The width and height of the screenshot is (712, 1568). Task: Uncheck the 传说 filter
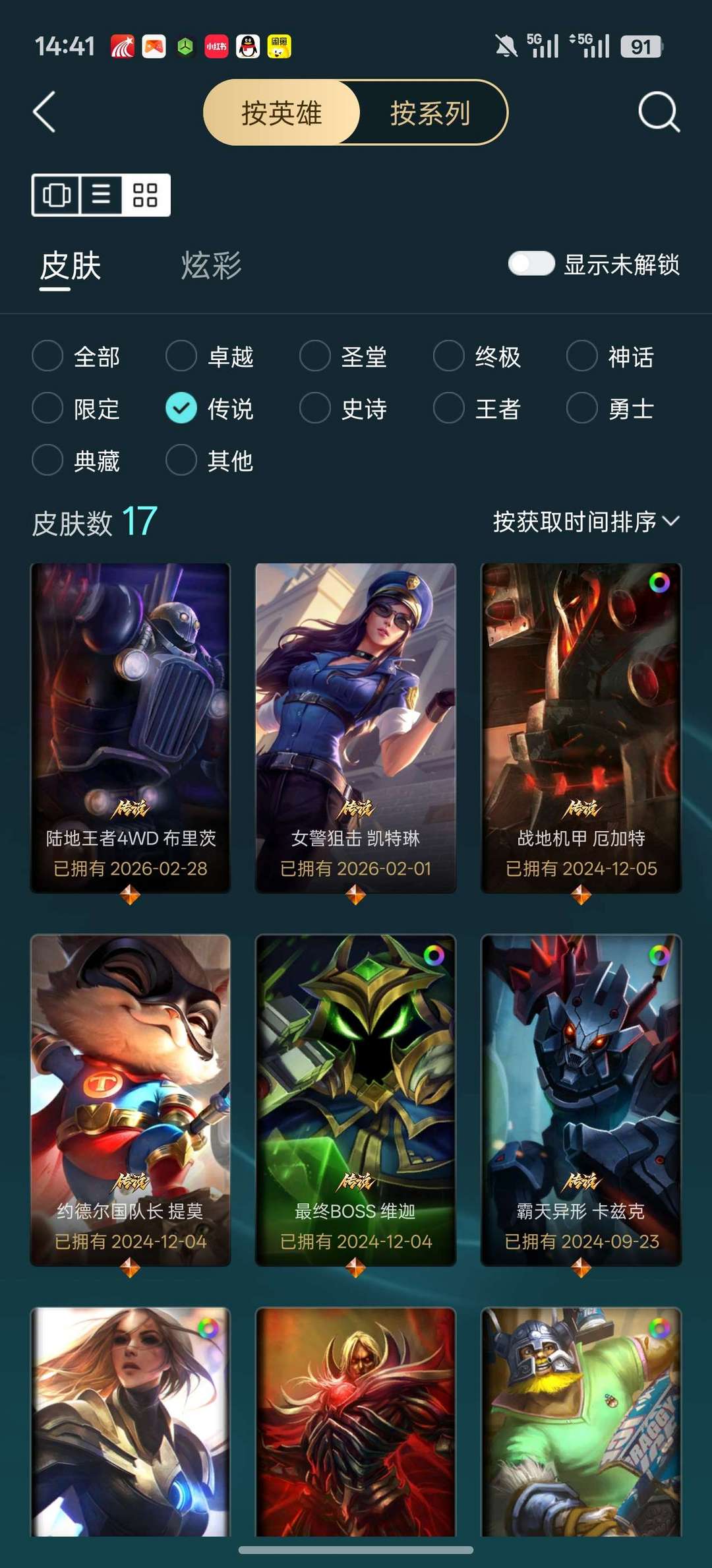[182, 408]
